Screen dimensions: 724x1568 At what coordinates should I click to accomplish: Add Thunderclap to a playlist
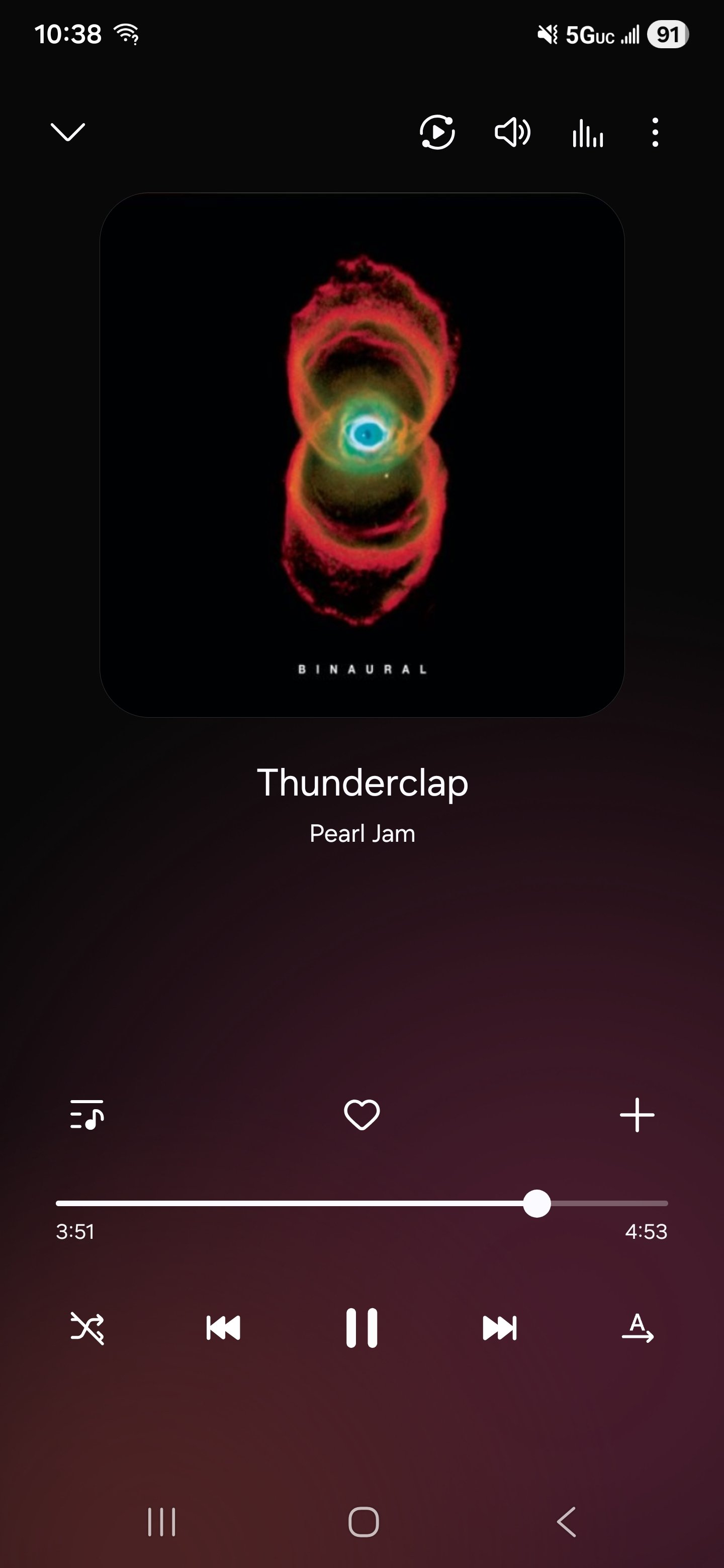pyautogui.click(x=637, y=1115)
